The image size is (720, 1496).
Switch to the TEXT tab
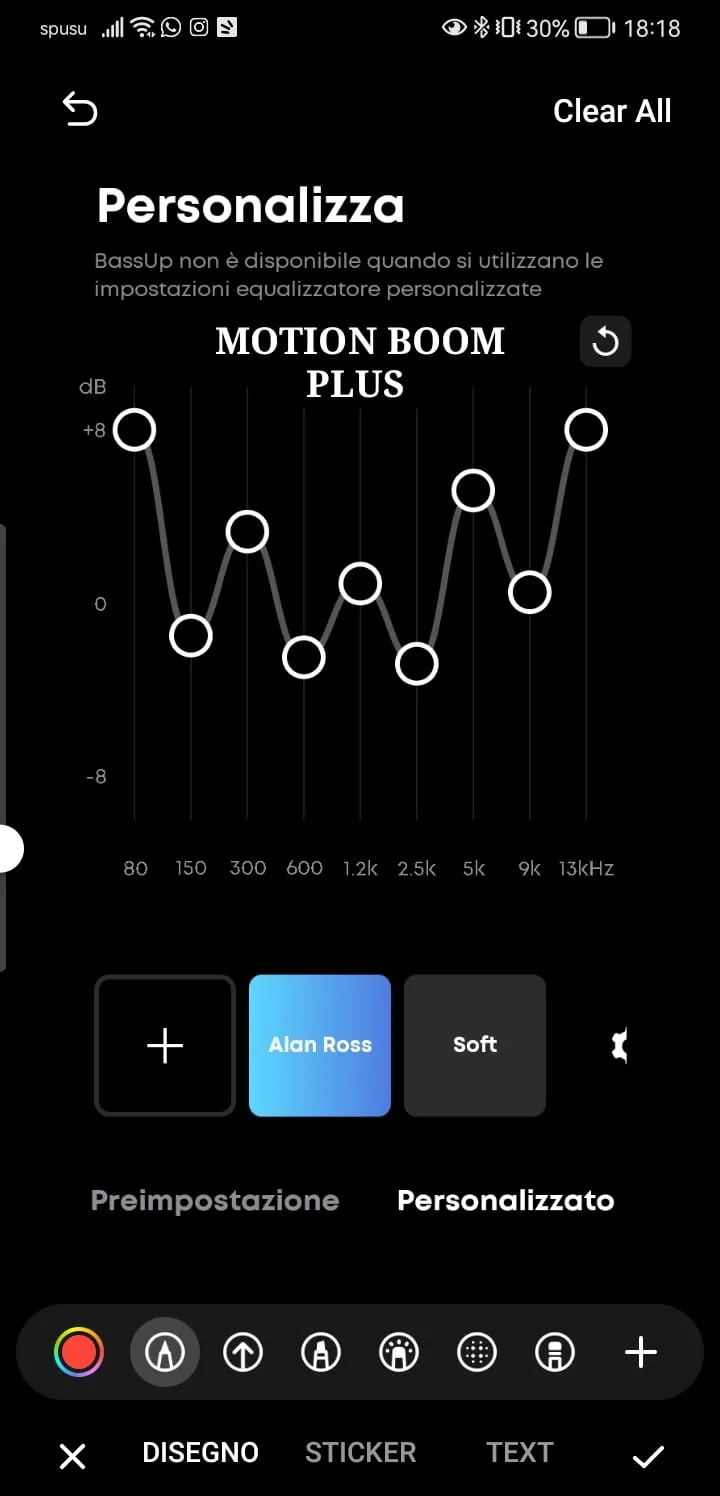pos(520,1453)
